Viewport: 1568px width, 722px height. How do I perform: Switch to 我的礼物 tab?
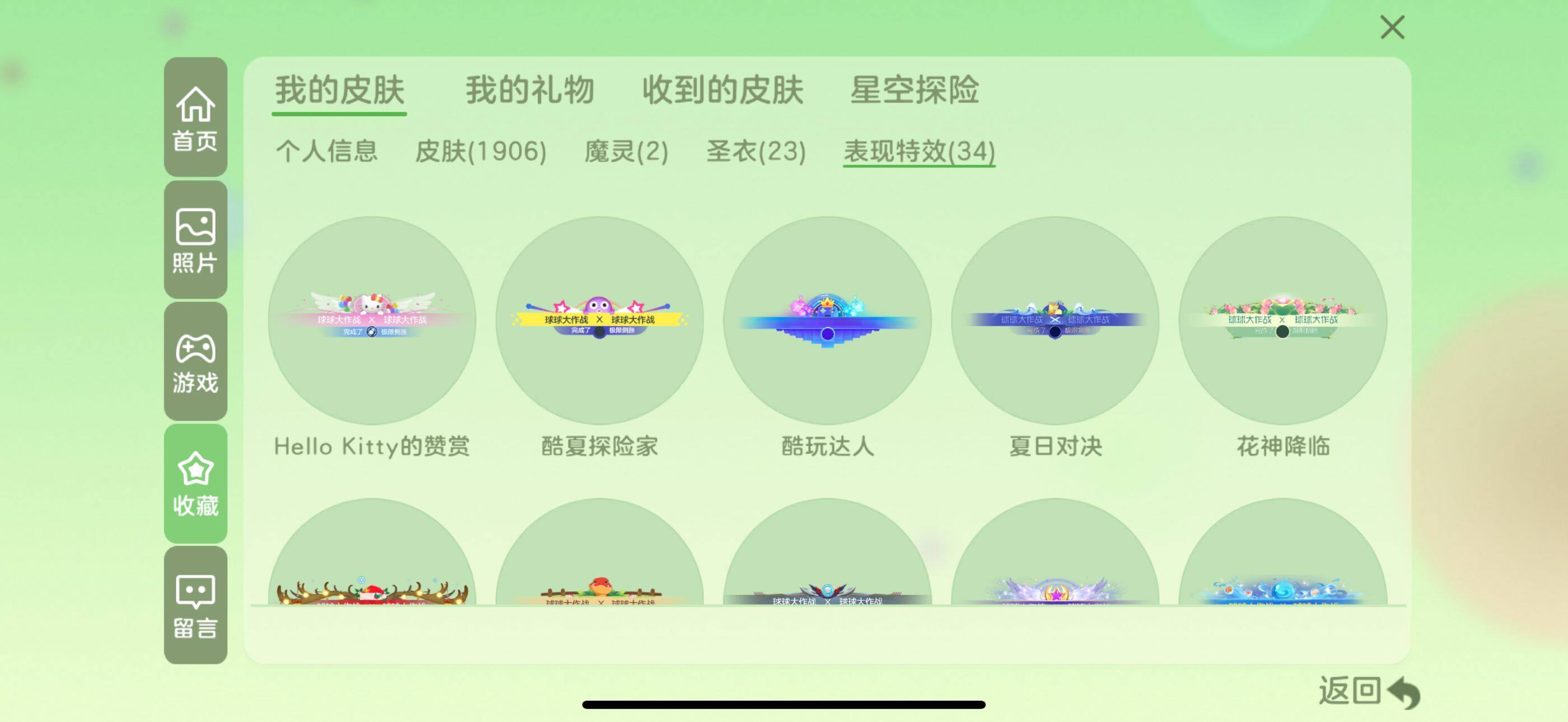pyautogui.click(x=530, y=90)
